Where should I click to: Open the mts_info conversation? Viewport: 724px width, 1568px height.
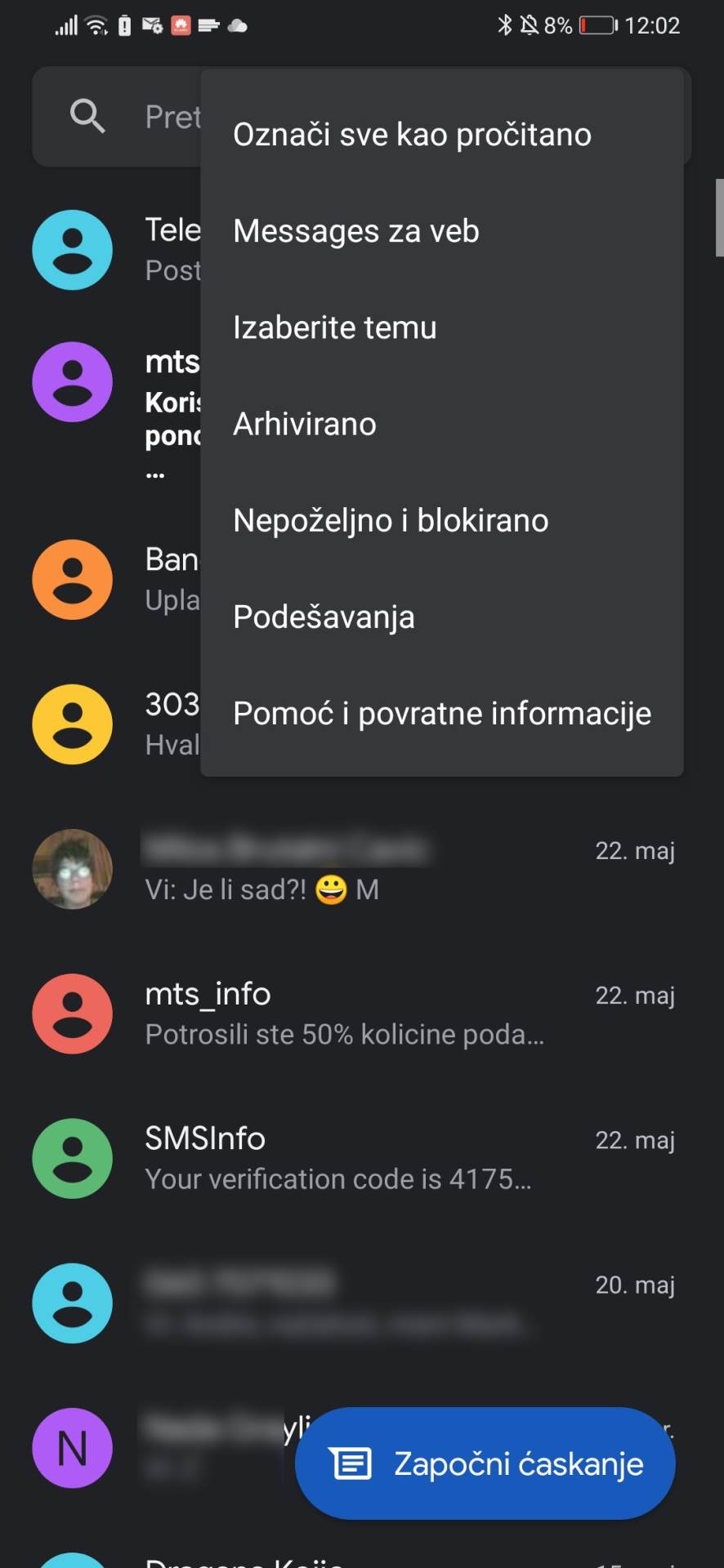(x=343, y=1013)
